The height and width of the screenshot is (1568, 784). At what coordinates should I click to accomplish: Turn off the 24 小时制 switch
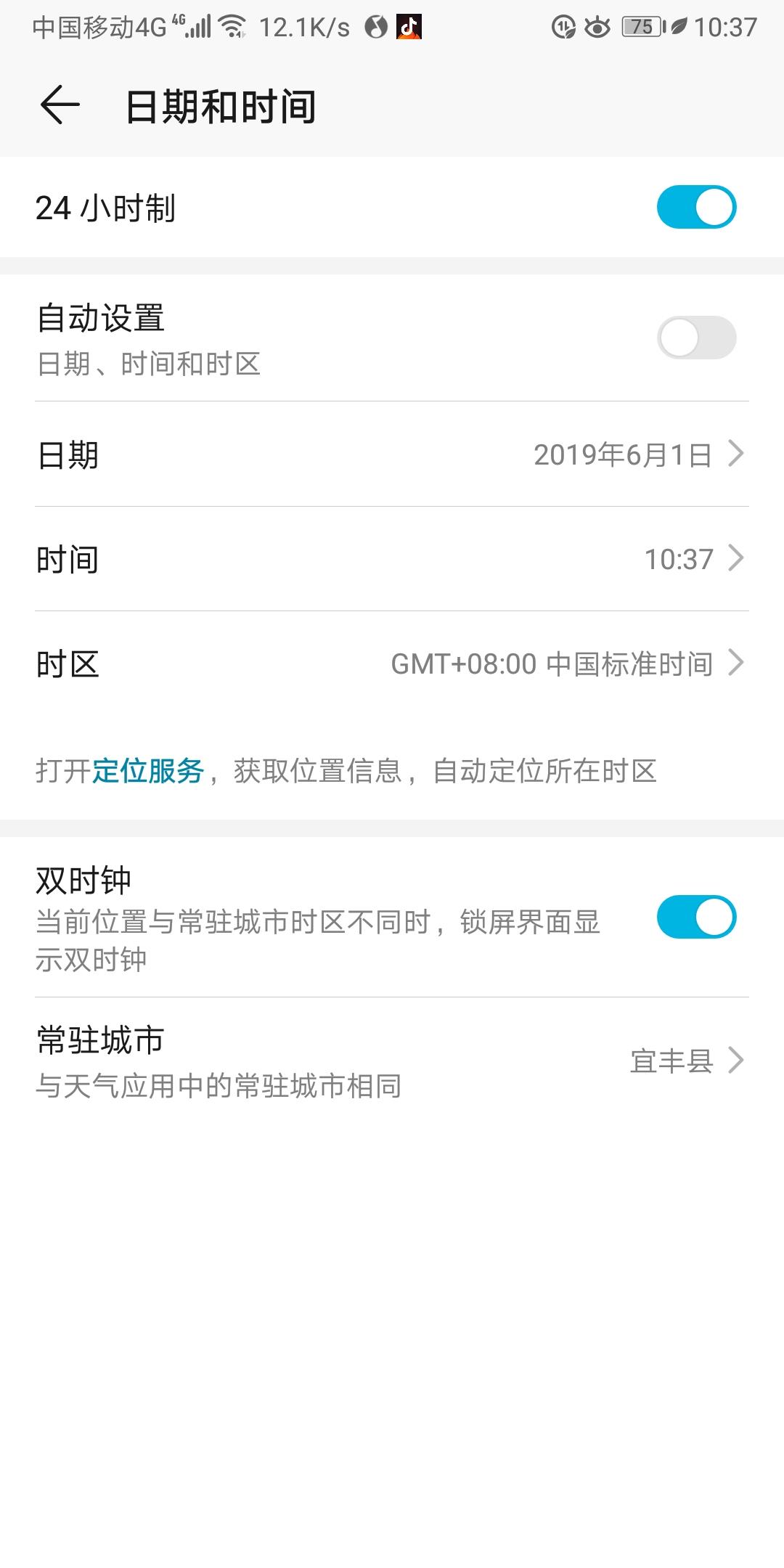coord(696,207)
